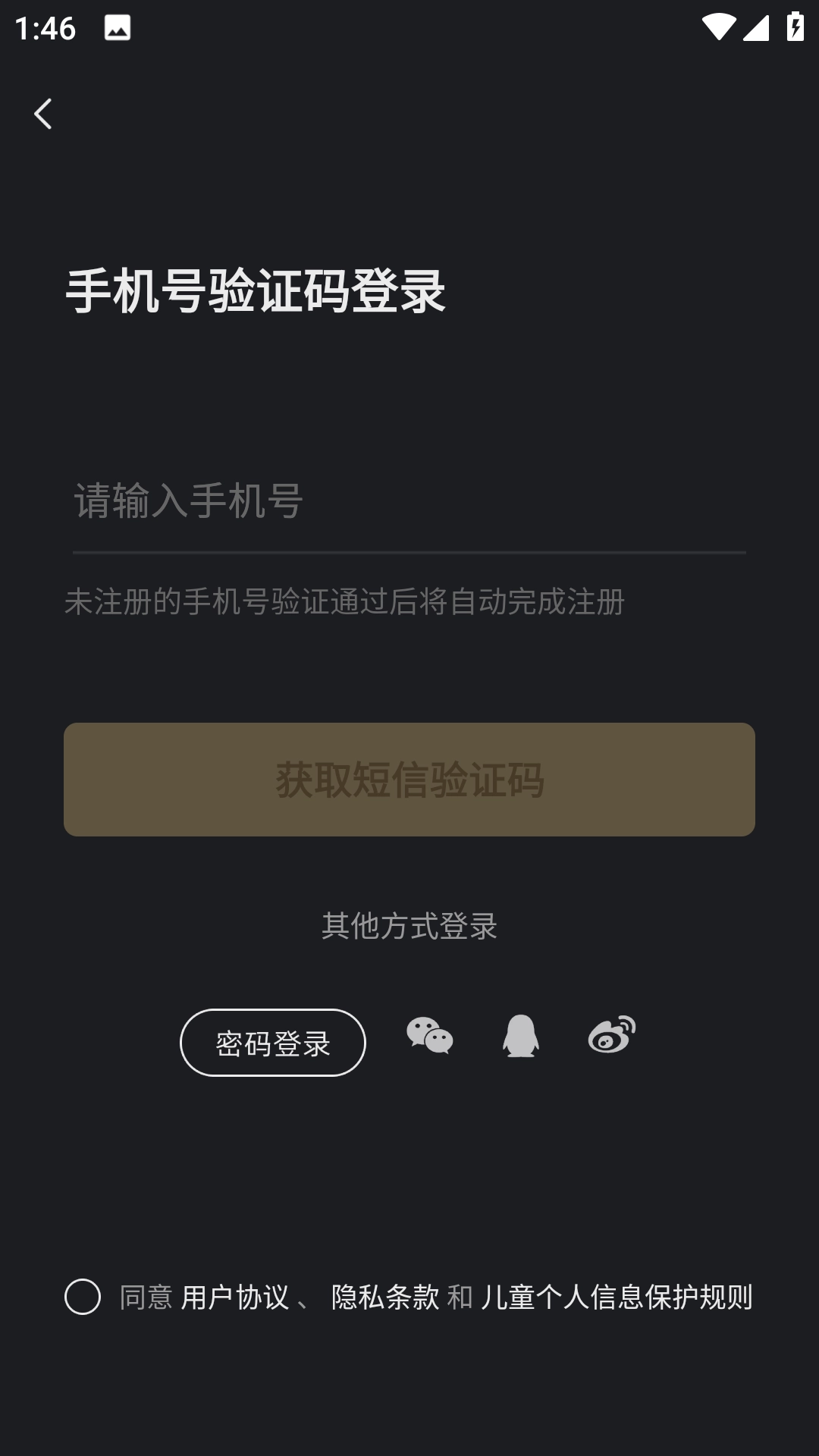Switch to 密码登录 password login
This screenshot has width=819, height=1456.
(x=272, y=1042)
